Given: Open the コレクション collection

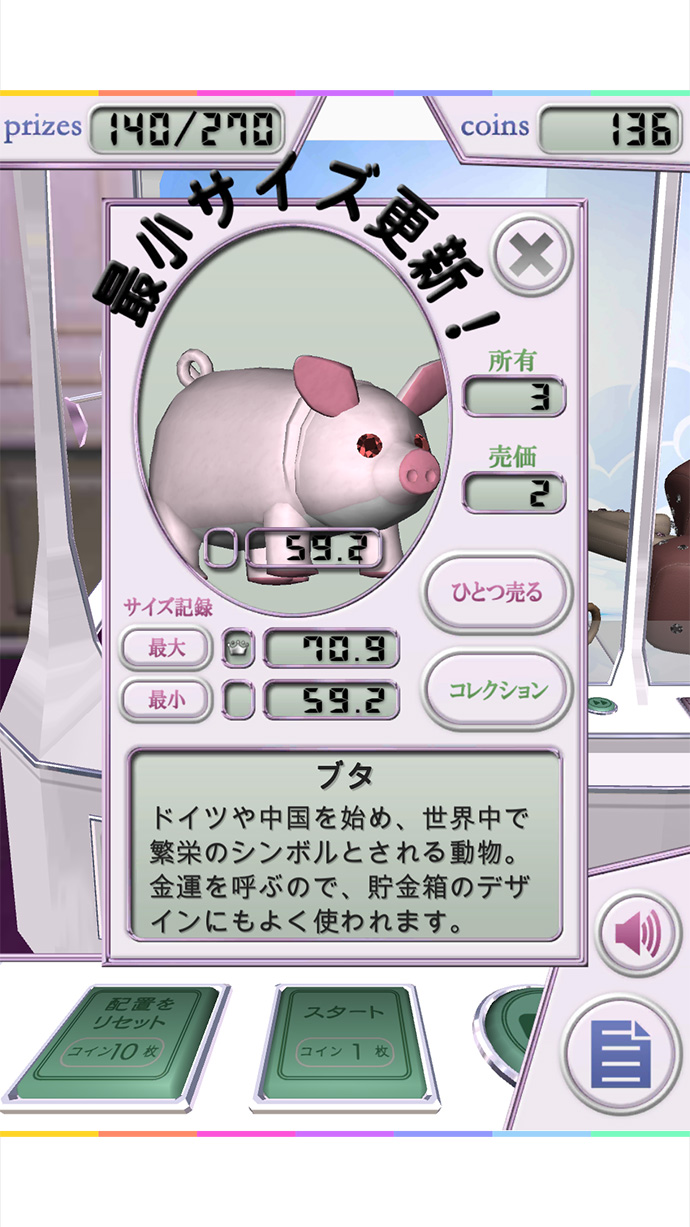Looking at the screenshot, I should (497, 690).
